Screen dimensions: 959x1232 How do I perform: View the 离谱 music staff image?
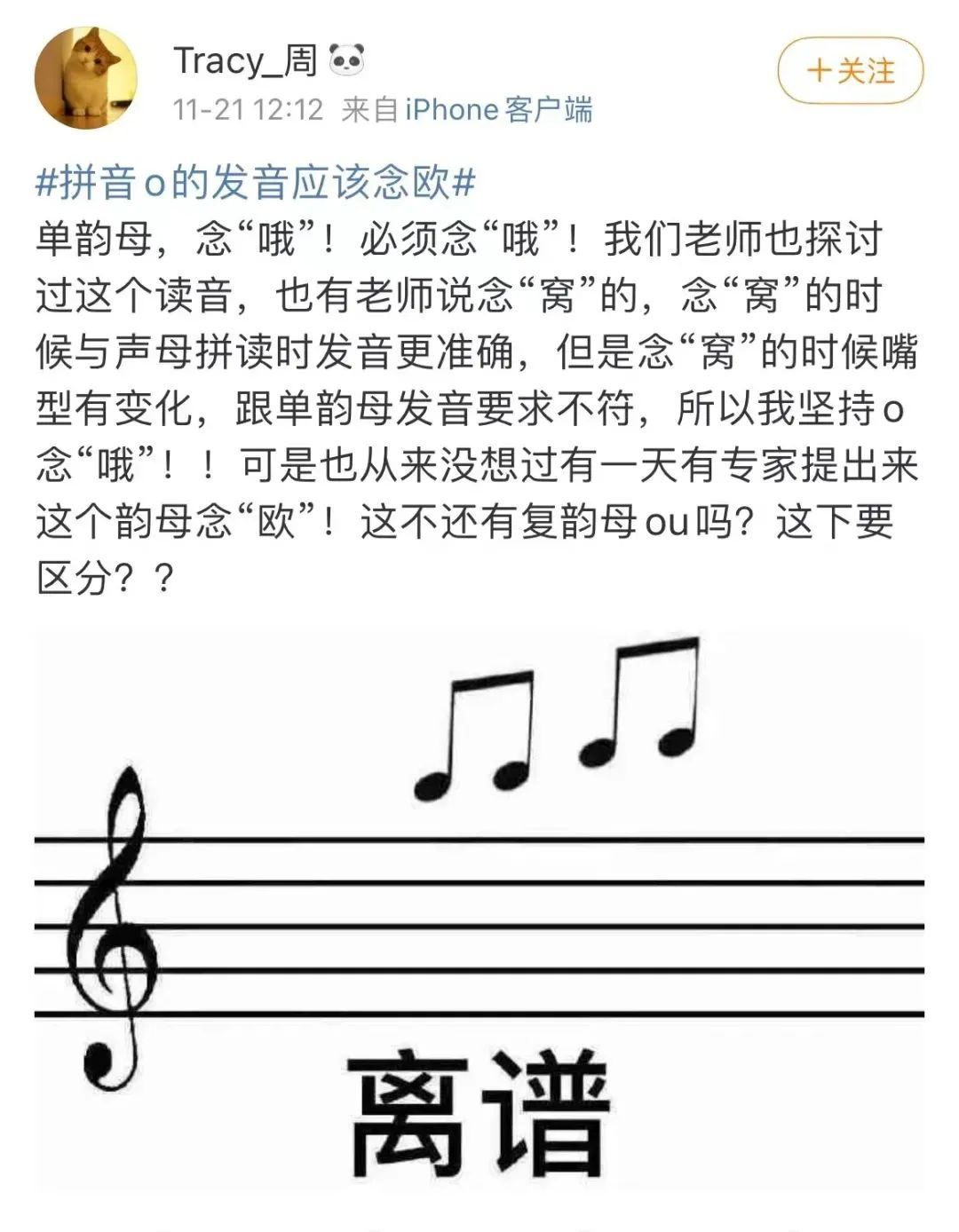pyautogui.click(x=479, y=905)
